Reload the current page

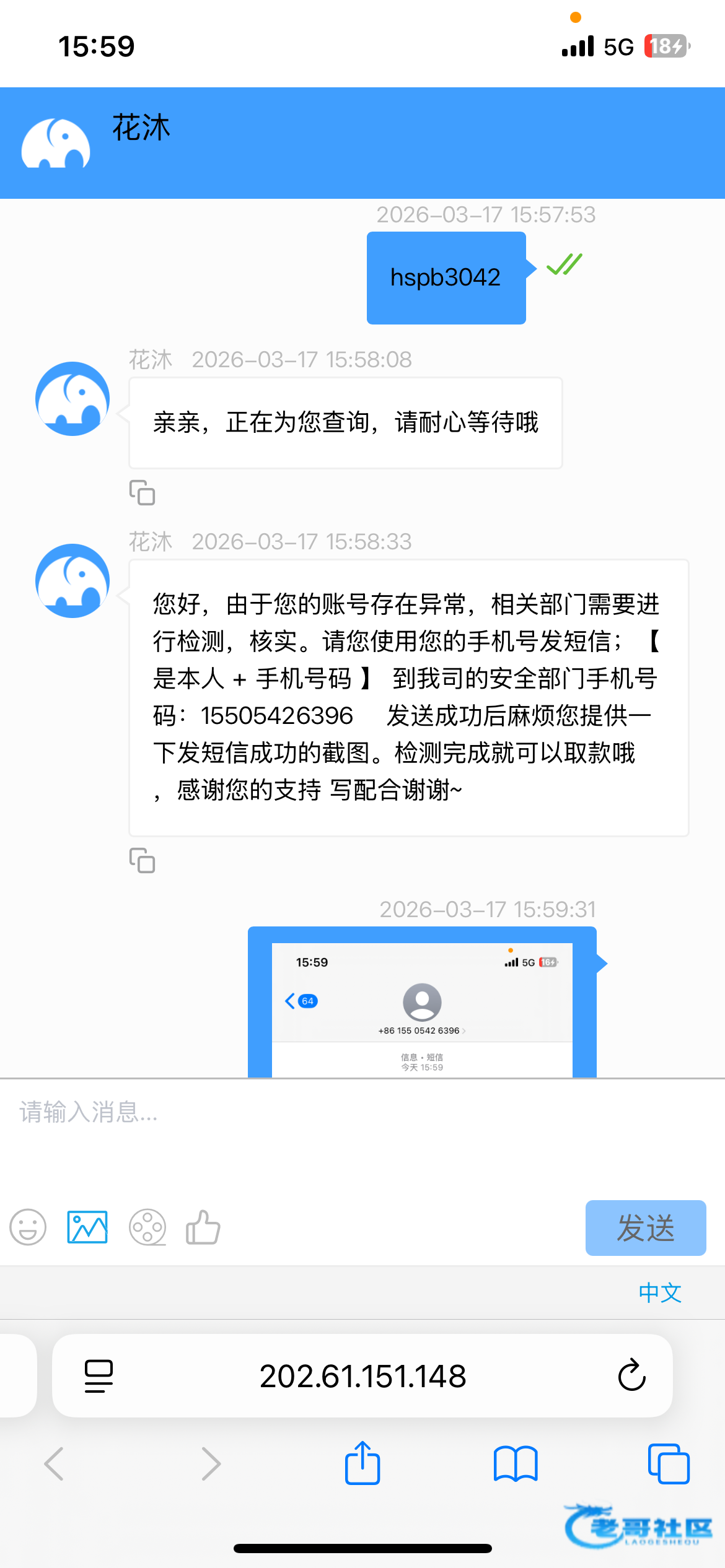coord(631,1376)
